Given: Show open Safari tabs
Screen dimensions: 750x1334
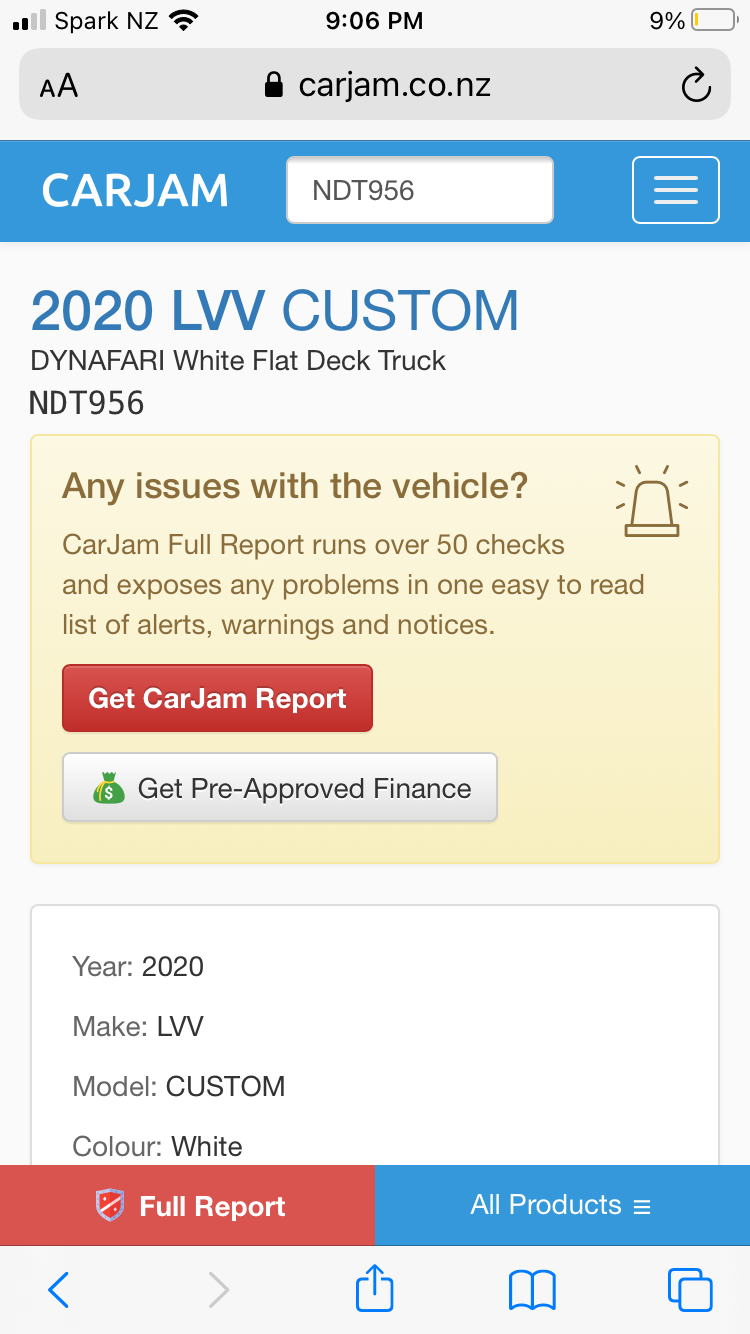Looking at the screenshot, I should click(690, 1290).
